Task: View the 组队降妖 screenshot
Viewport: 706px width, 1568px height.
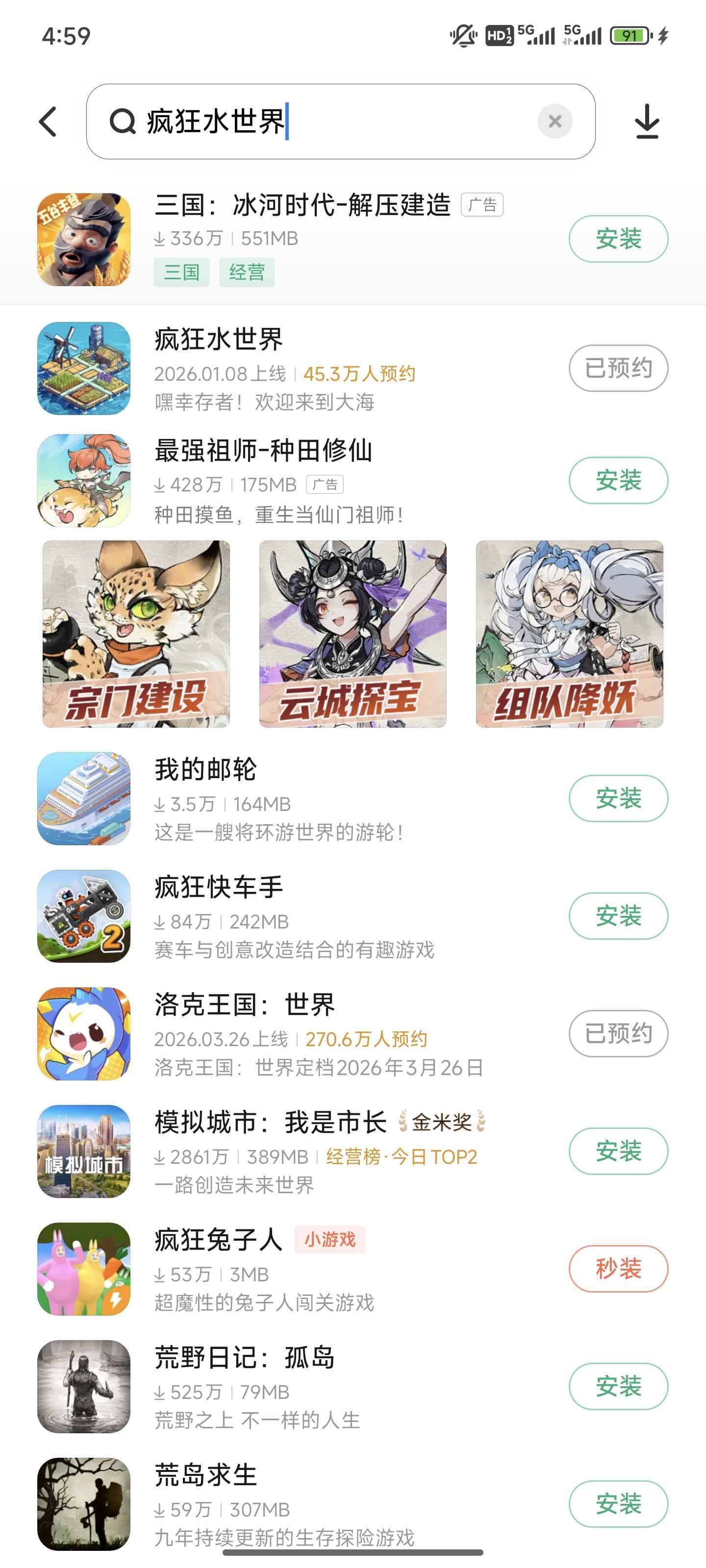Action: [x=569, y=634]
